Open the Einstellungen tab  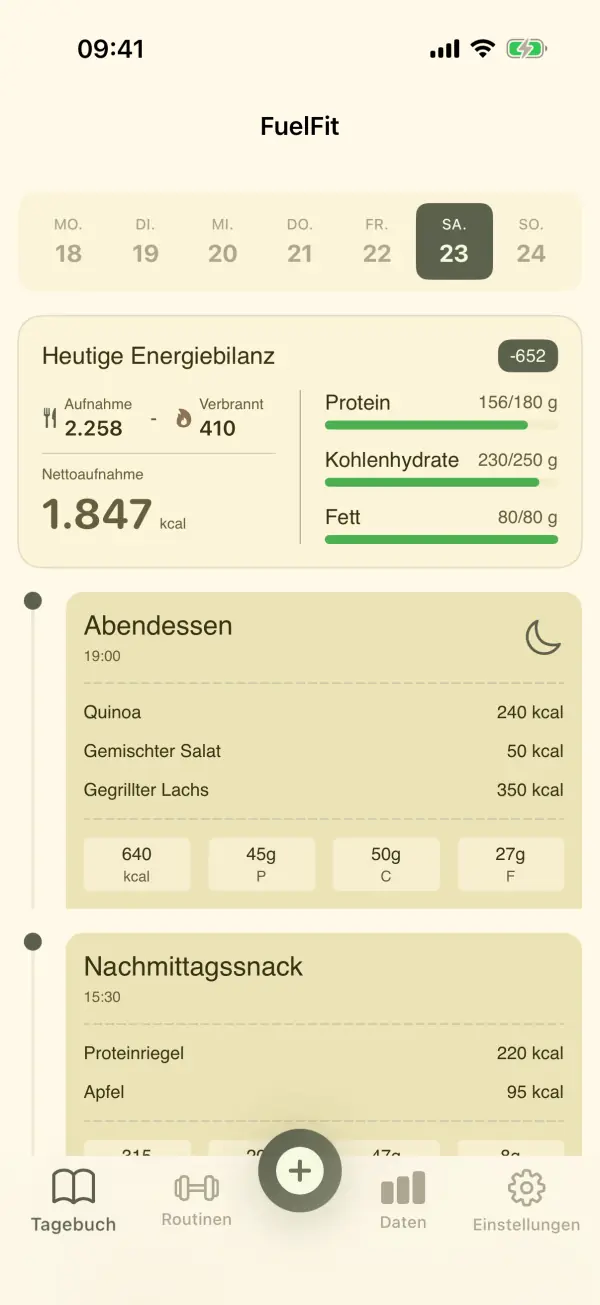[x=526, y=1201]
